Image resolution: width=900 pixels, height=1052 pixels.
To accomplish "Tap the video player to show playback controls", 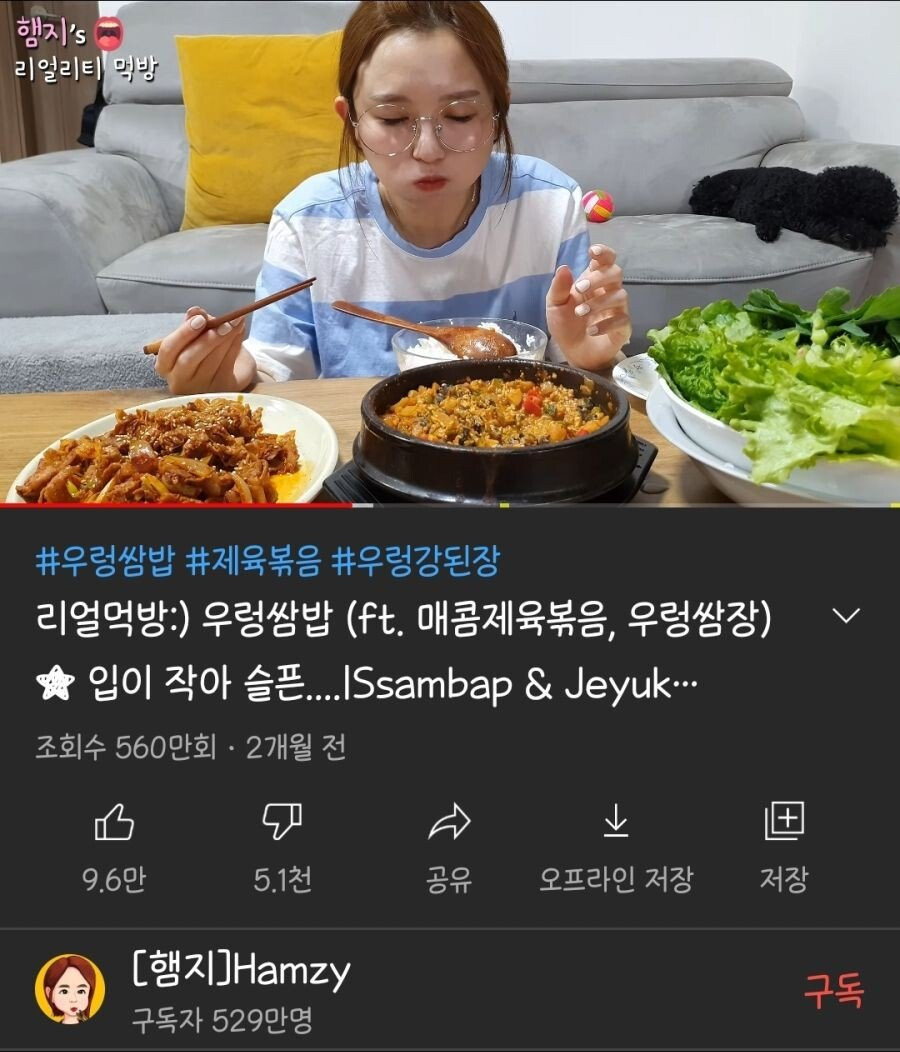I will (450, 250).
